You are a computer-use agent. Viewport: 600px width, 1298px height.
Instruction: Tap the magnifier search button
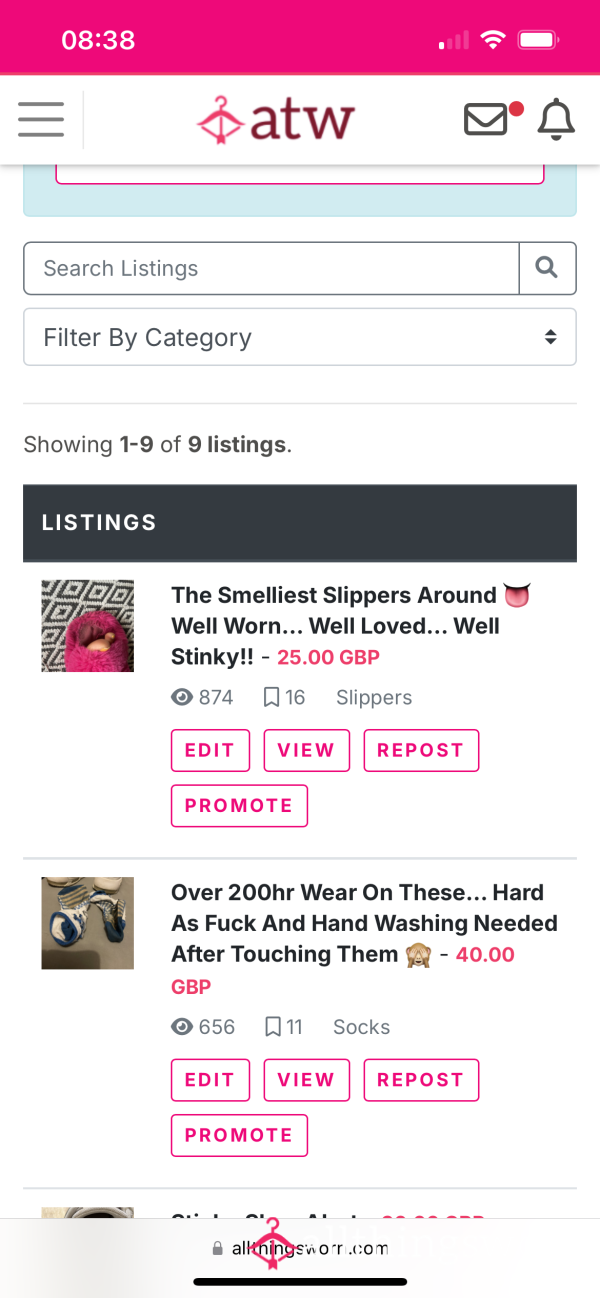547,268
